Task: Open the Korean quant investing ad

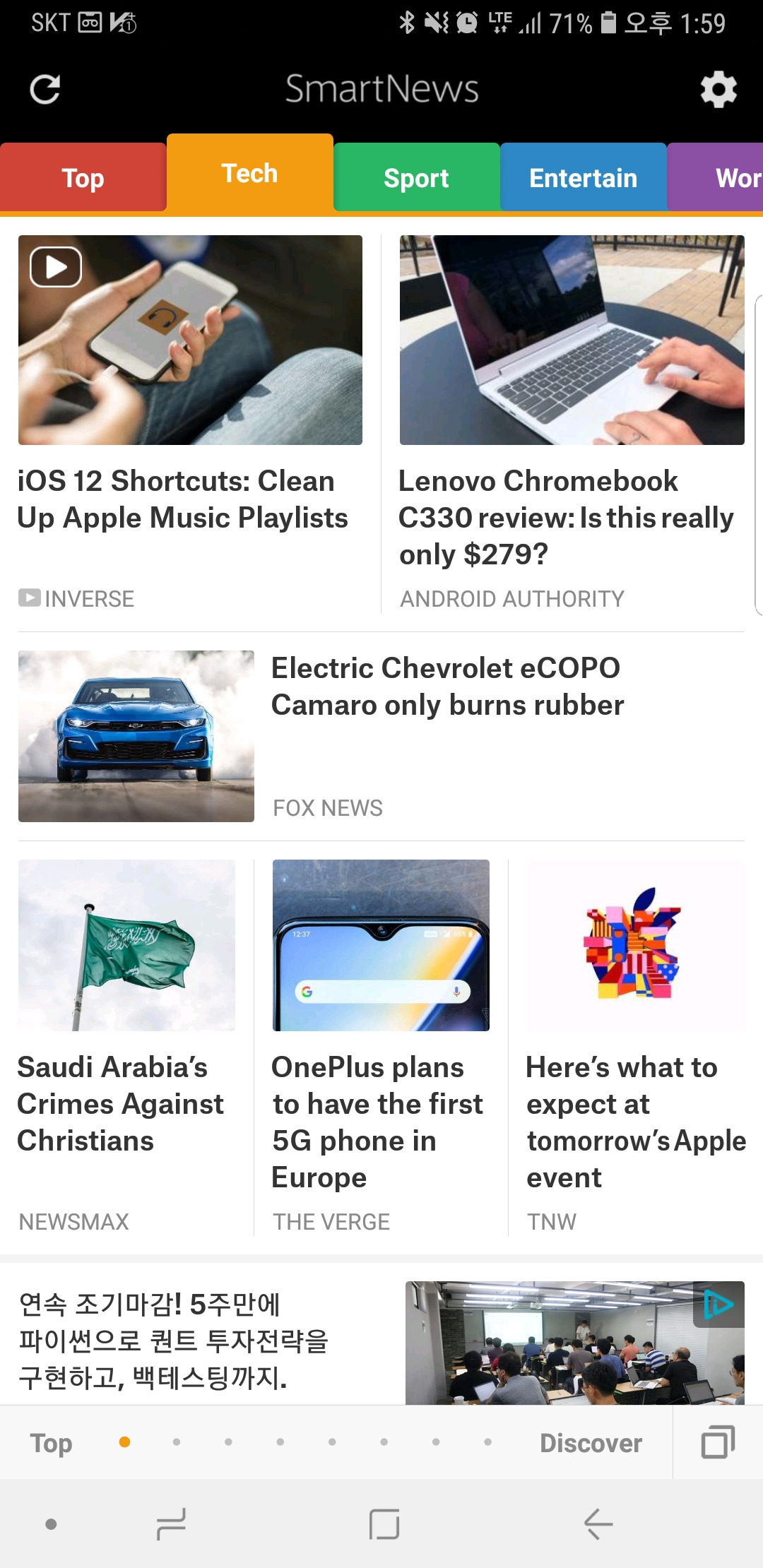Action: (174, 1341)
